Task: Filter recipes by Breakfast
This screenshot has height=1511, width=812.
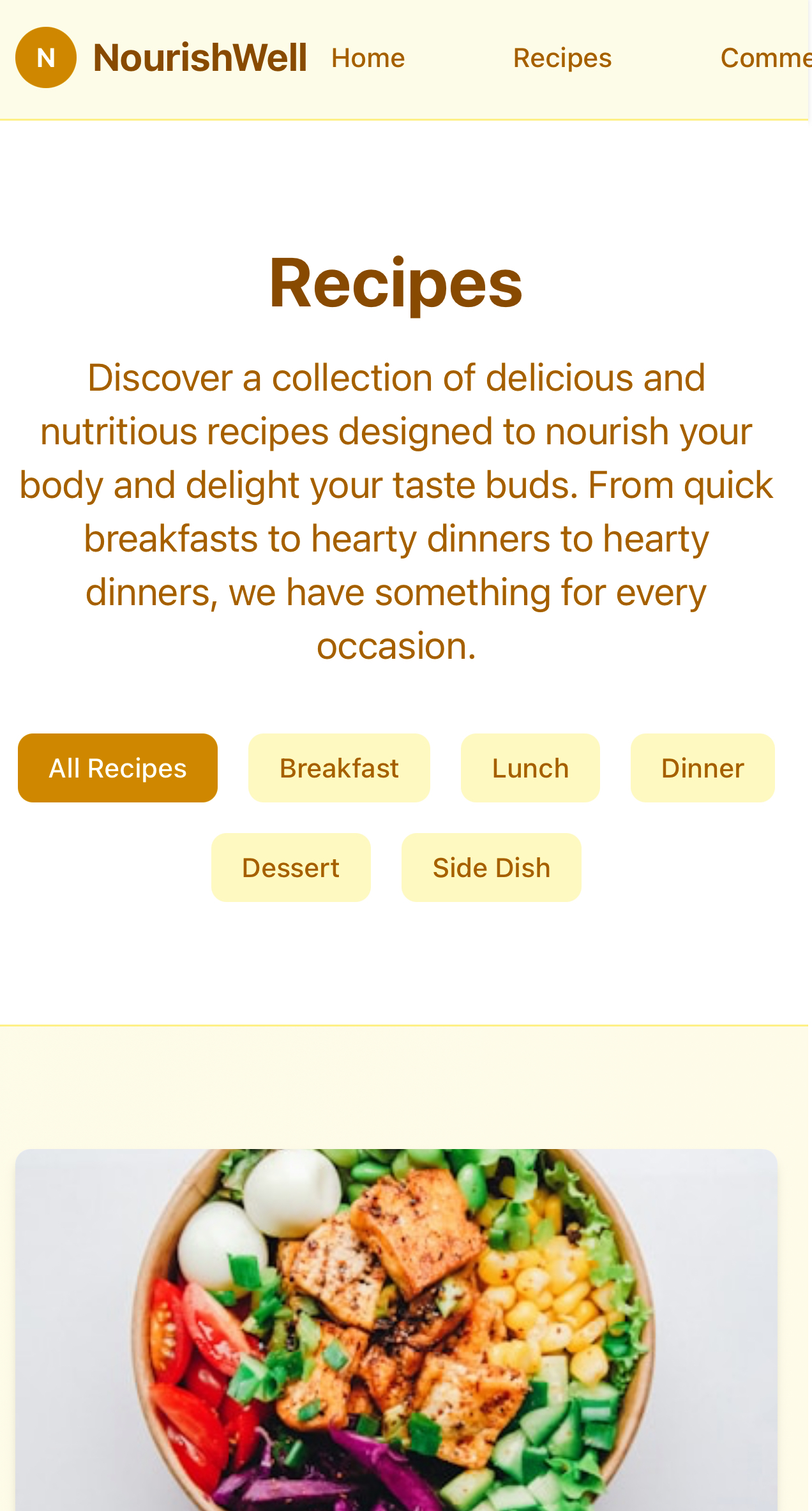Action: (339, 768)
